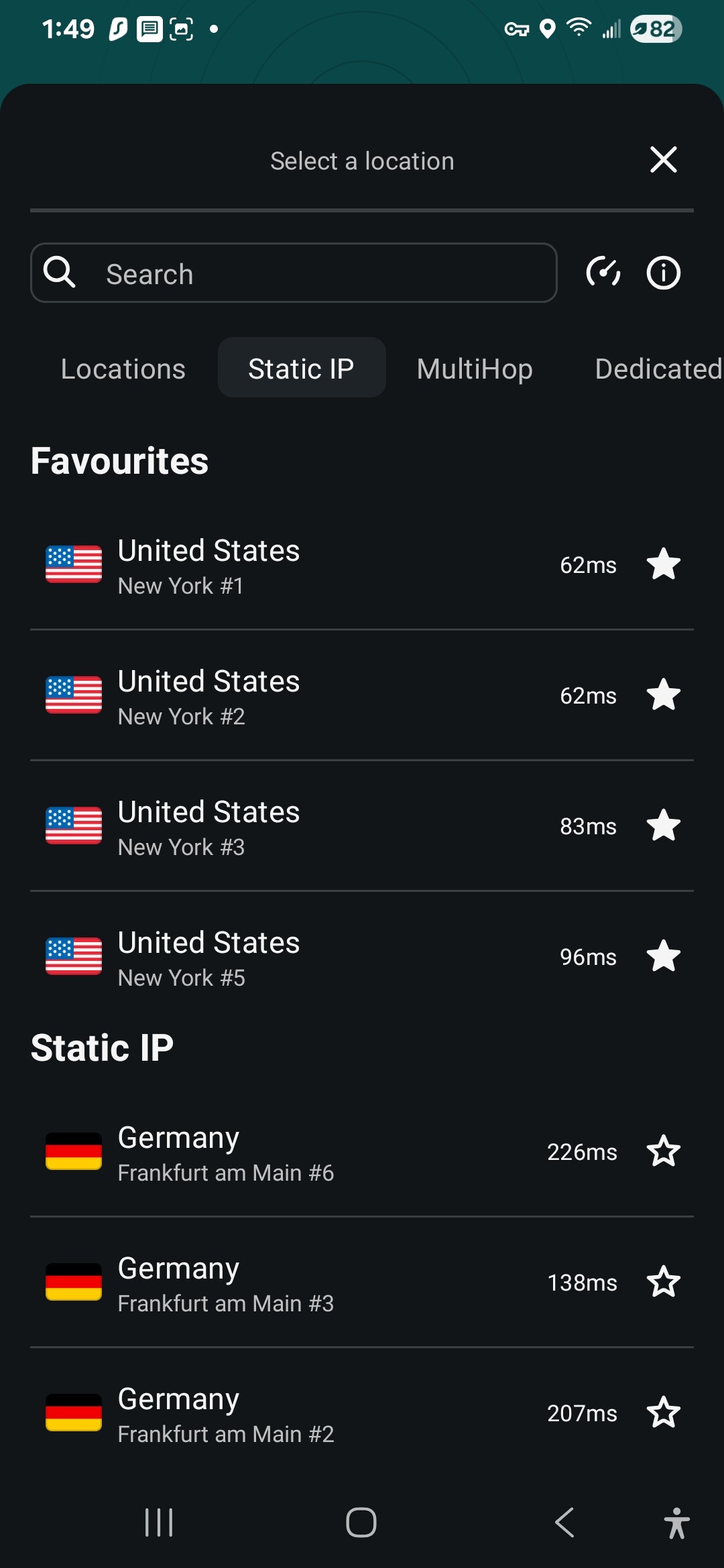Switch to the MultiHop tab
Screen dimensions: 724x1568
coord(475,369)
